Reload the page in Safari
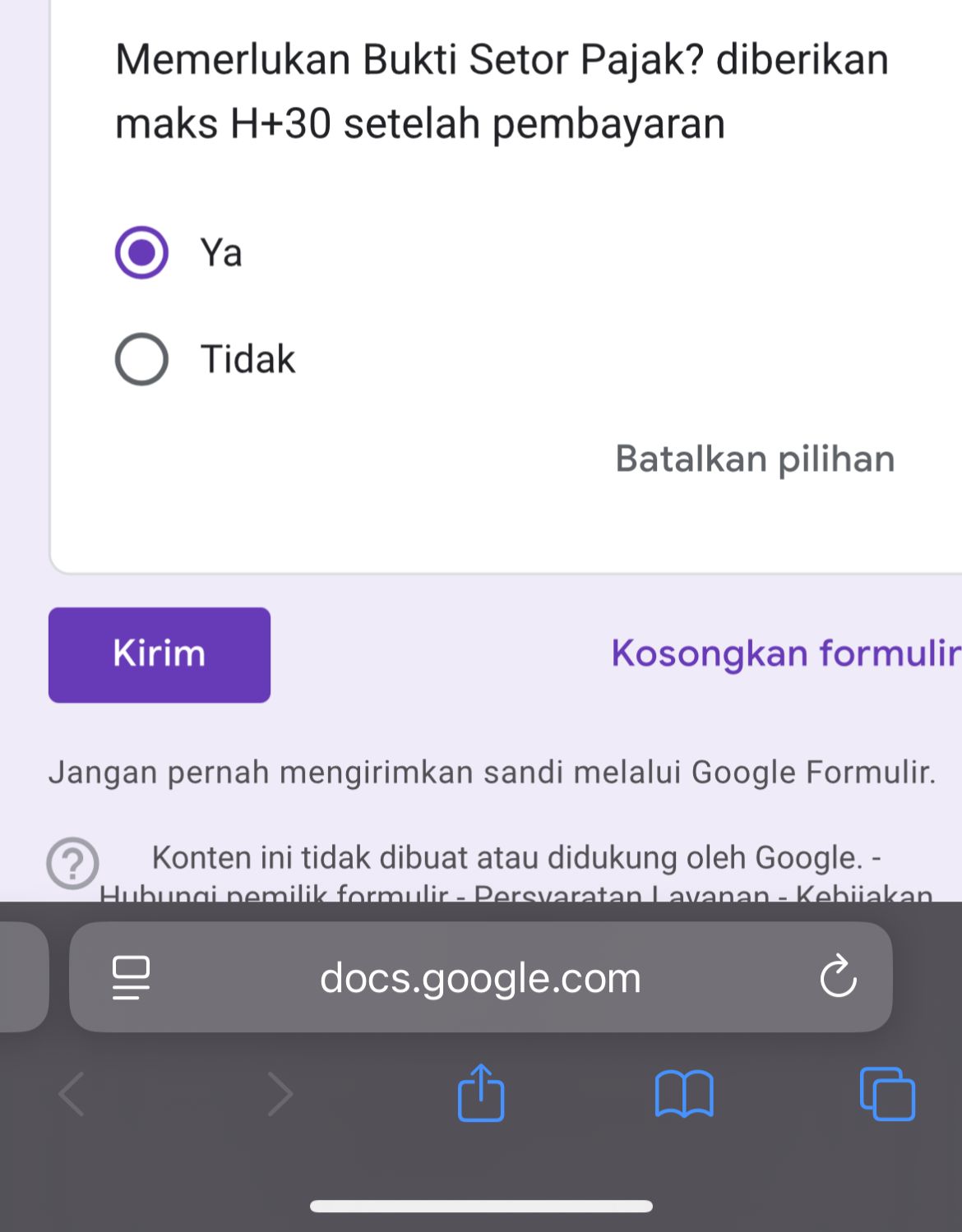This screenshot has height=1232, width=962. pos(838,977)
